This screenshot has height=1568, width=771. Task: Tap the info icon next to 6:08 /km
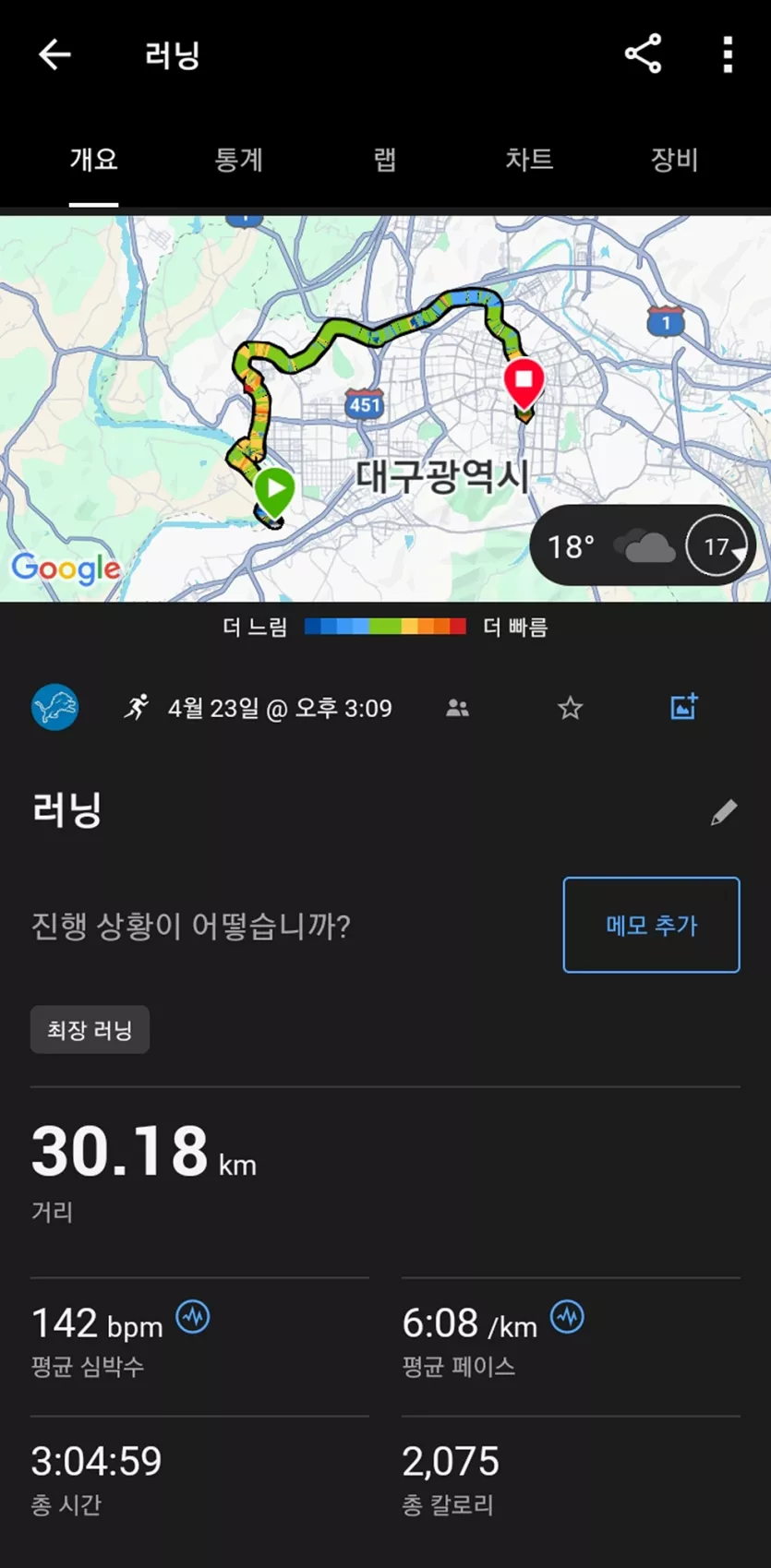coord(568,1316)
